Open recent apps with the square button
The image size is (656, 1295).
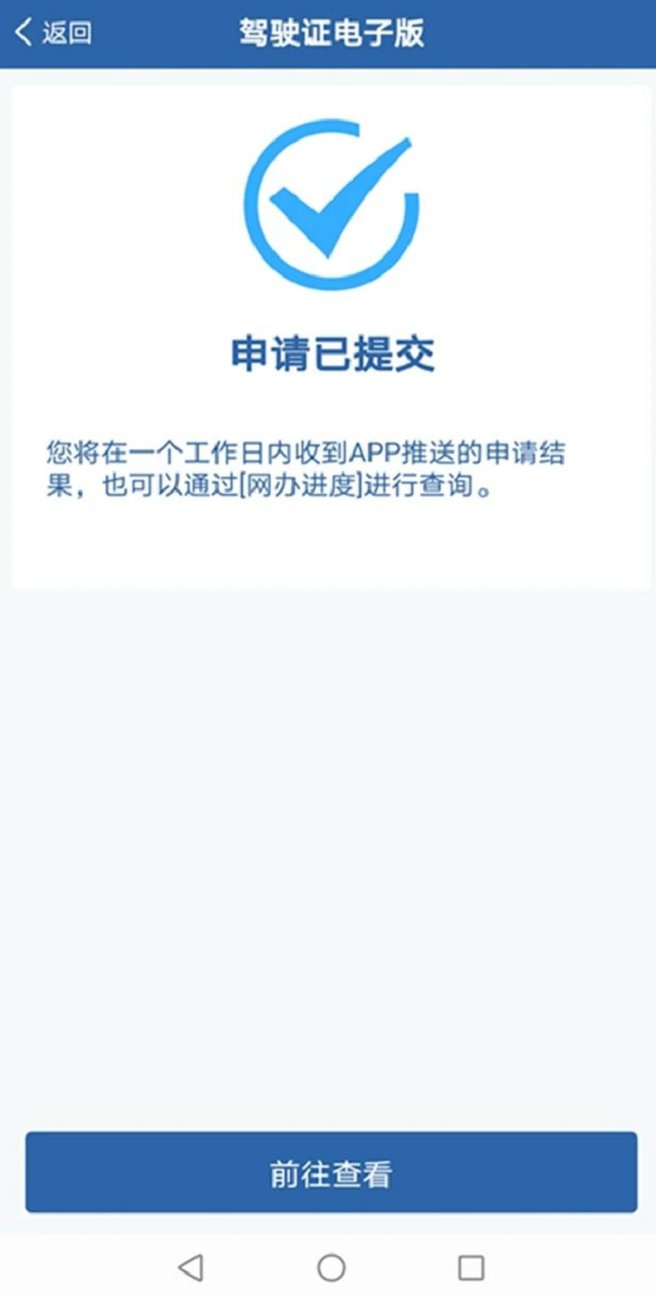tap(471, 1268)
